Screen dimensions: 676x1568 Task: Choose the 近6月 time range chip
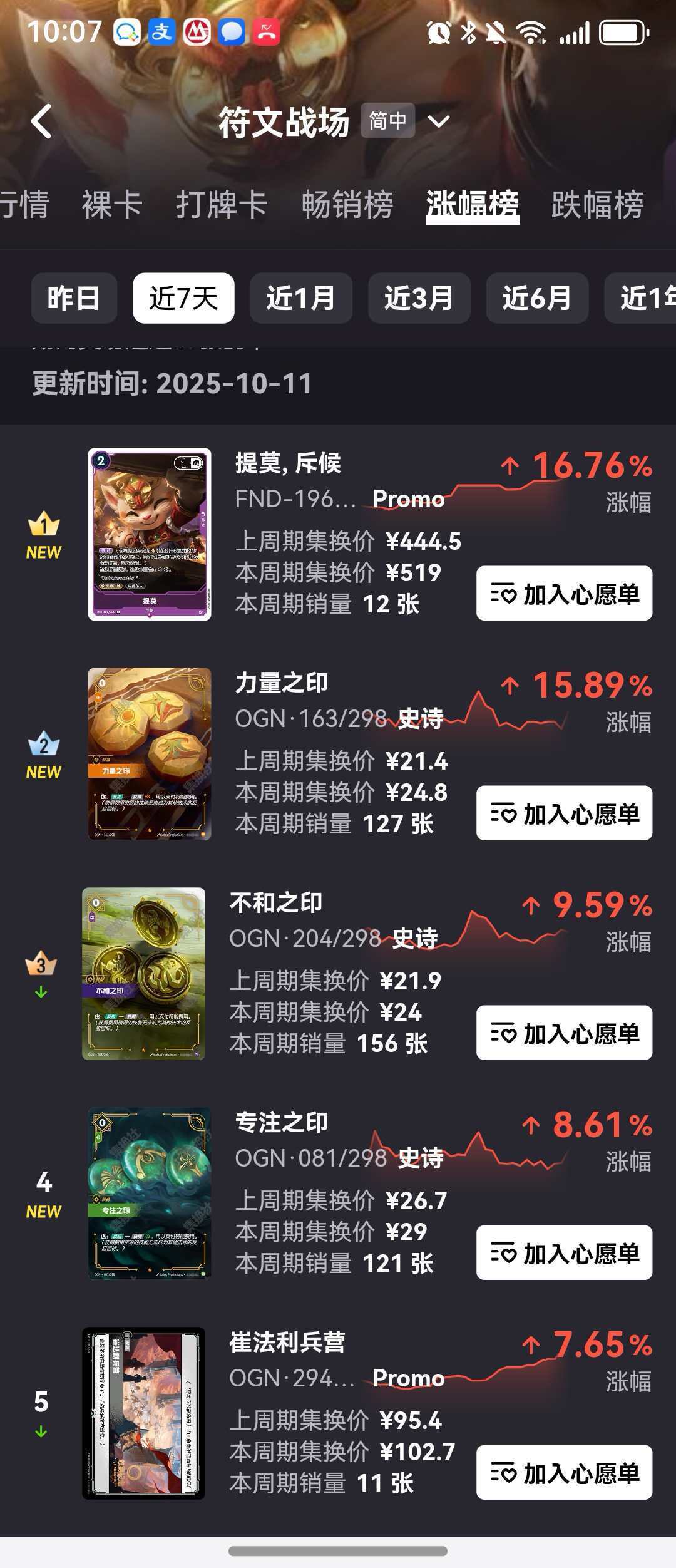point(537,298)
